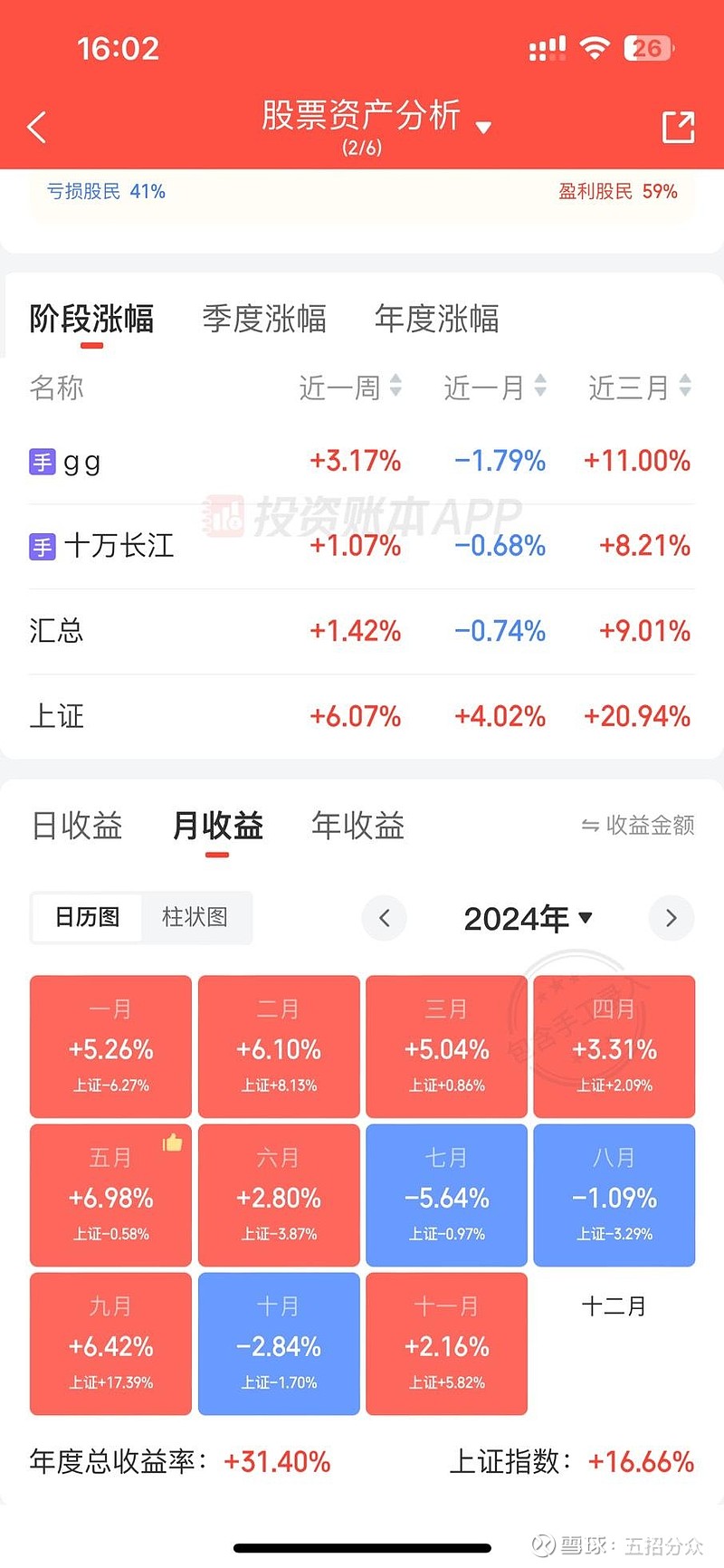Tap the back arrow to return
The height and width of the screenshot is (1568, 724).
pos(36,127)
